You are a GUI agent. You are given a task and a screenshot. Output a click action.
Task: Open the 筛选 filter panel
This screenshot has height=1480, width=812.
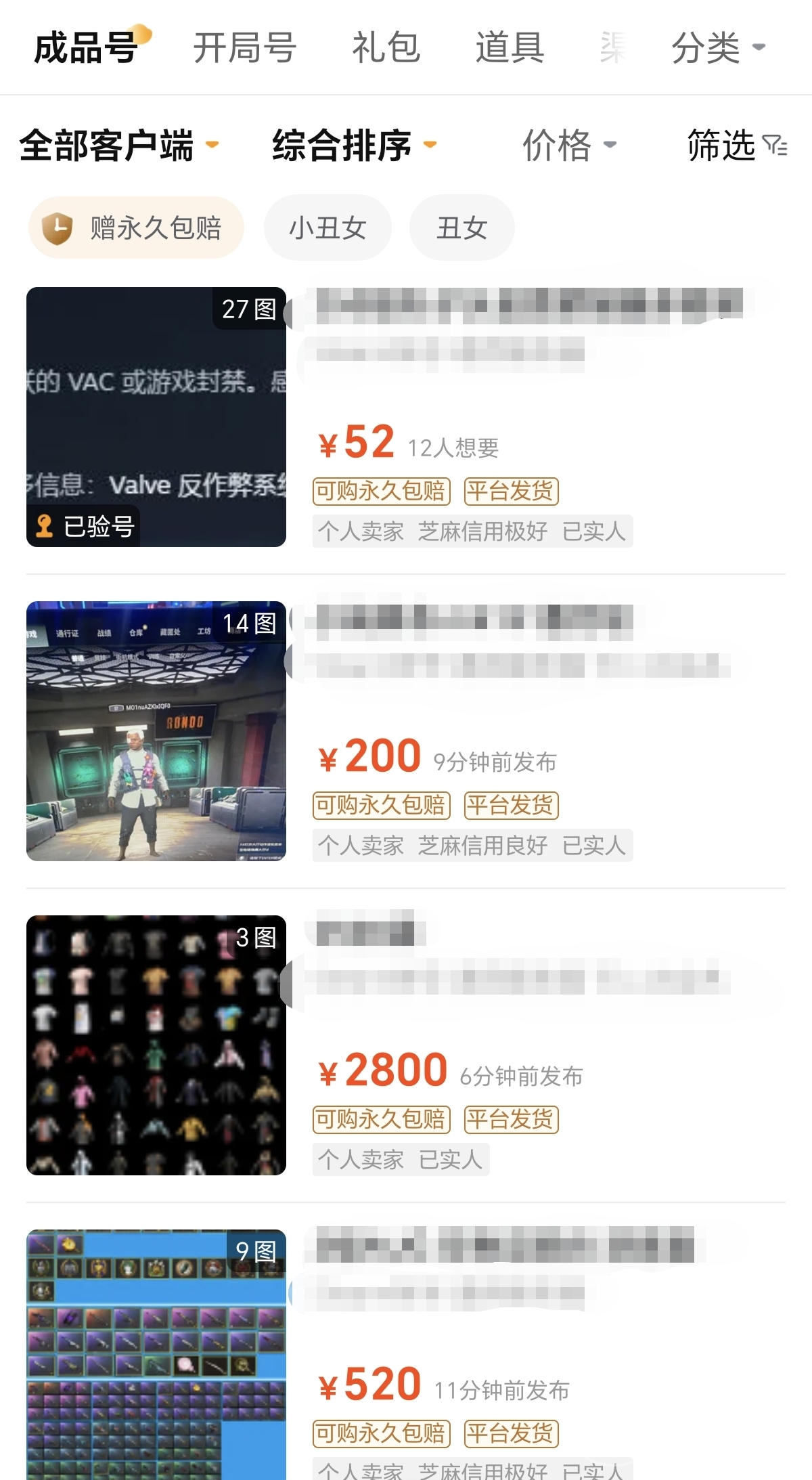click(x=736, y=145)
